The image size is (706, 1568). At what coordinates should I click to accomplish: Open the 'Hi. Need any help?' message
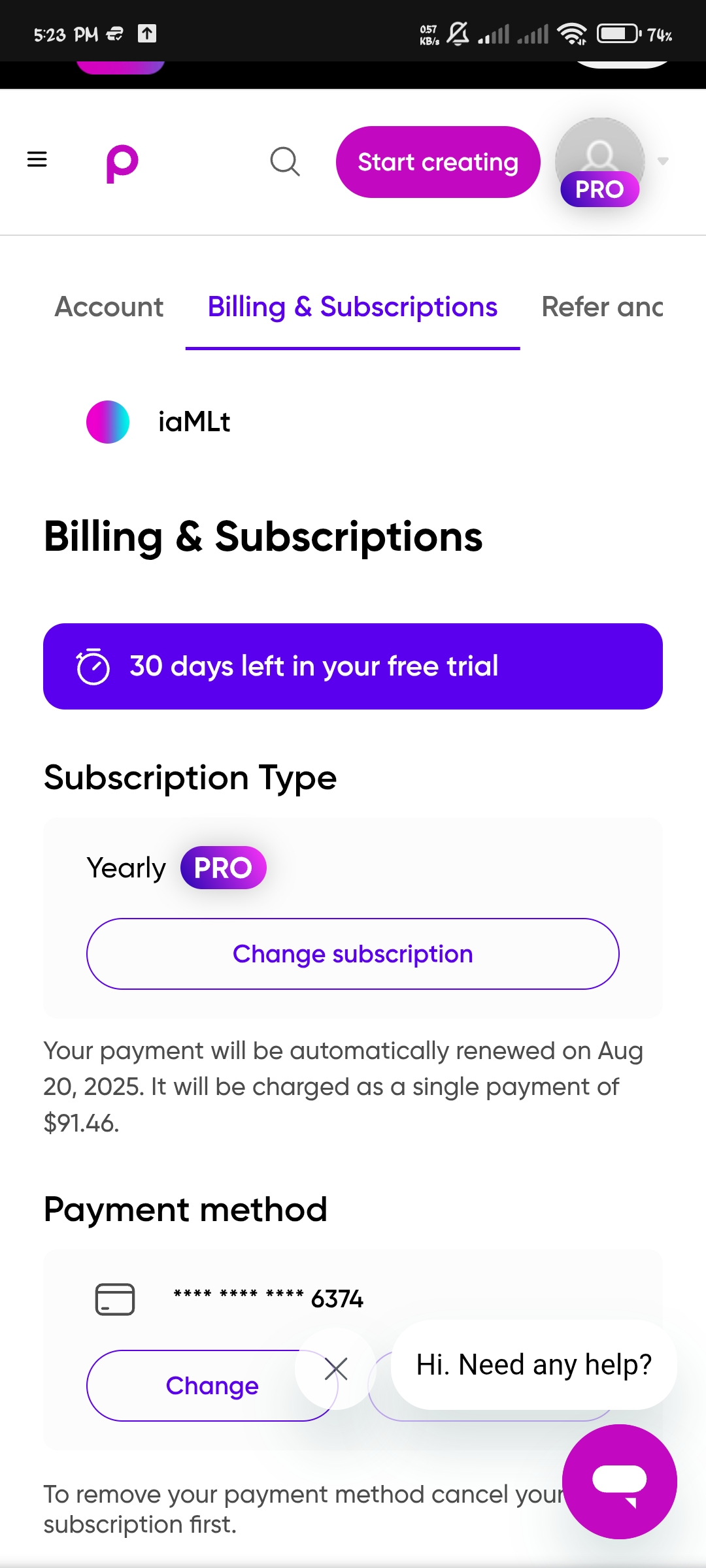pyautogui.click(x=533, y=1365)
